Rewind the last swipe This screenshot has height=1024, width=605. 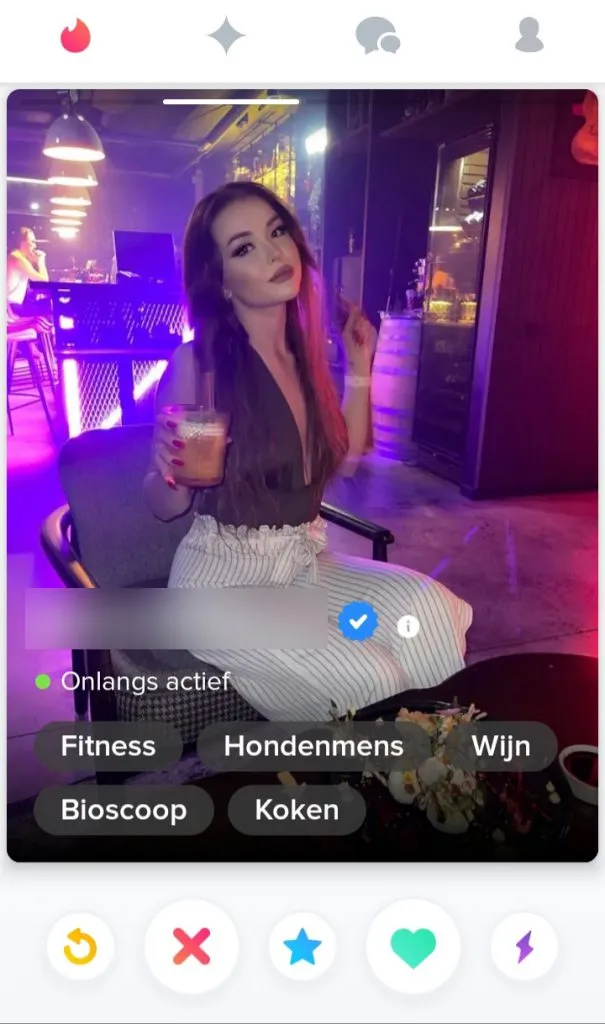[80, 946]
